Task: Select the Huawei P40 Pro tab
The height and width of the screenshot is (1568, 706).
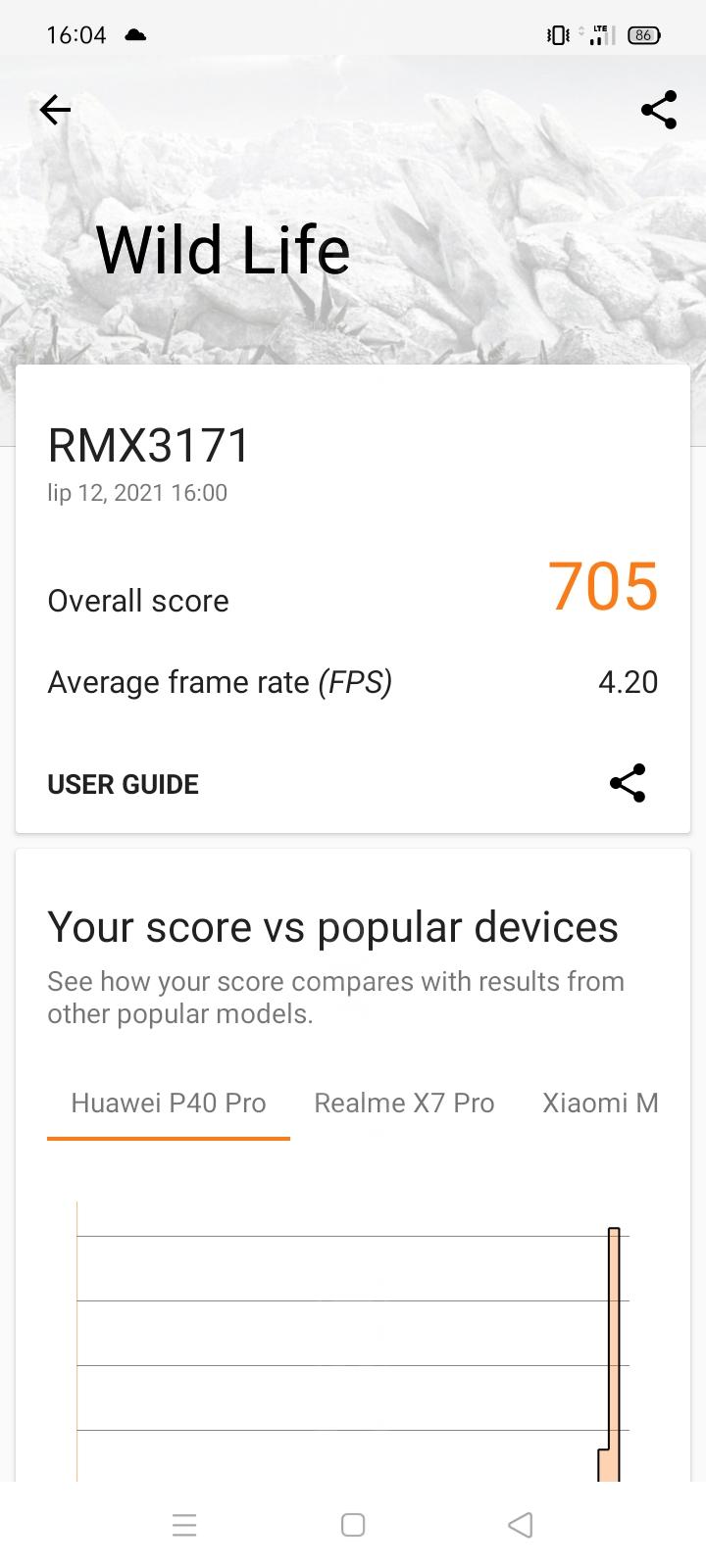Action: pos(169,1103)
